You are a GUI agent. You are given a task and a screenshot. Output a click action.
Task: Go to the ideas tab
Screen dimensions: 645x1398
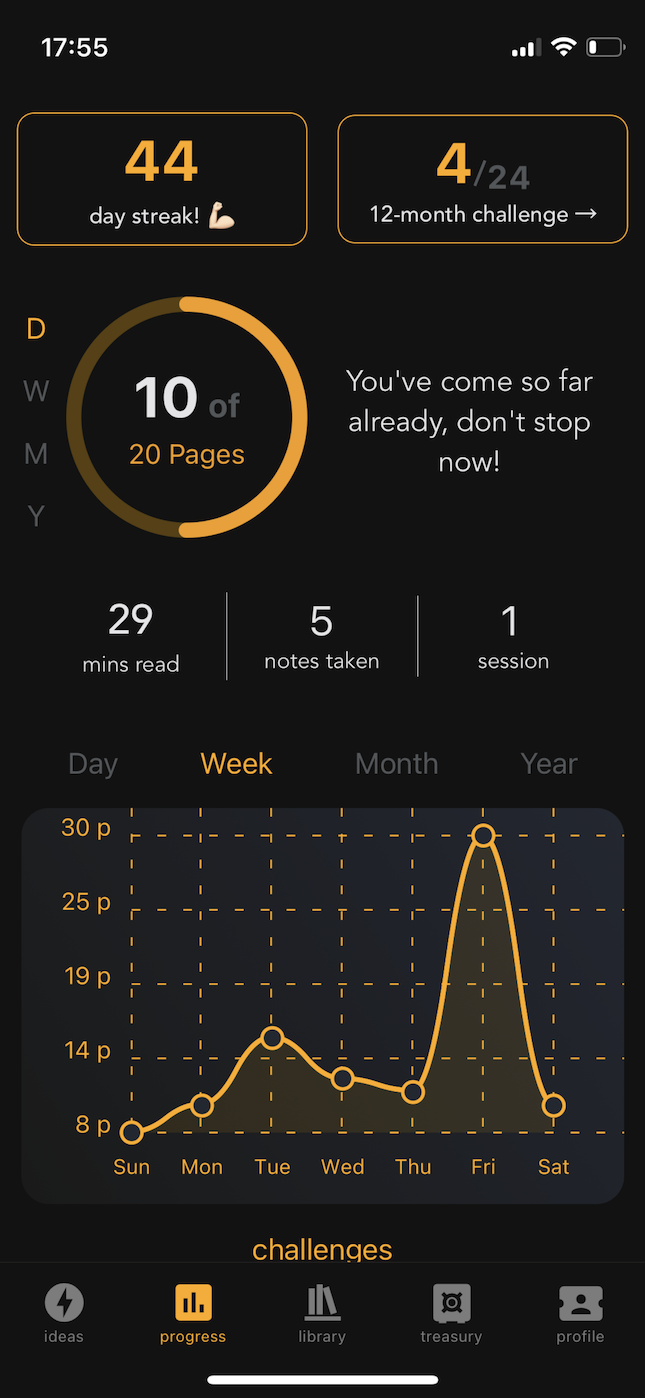coord(64,1314)
